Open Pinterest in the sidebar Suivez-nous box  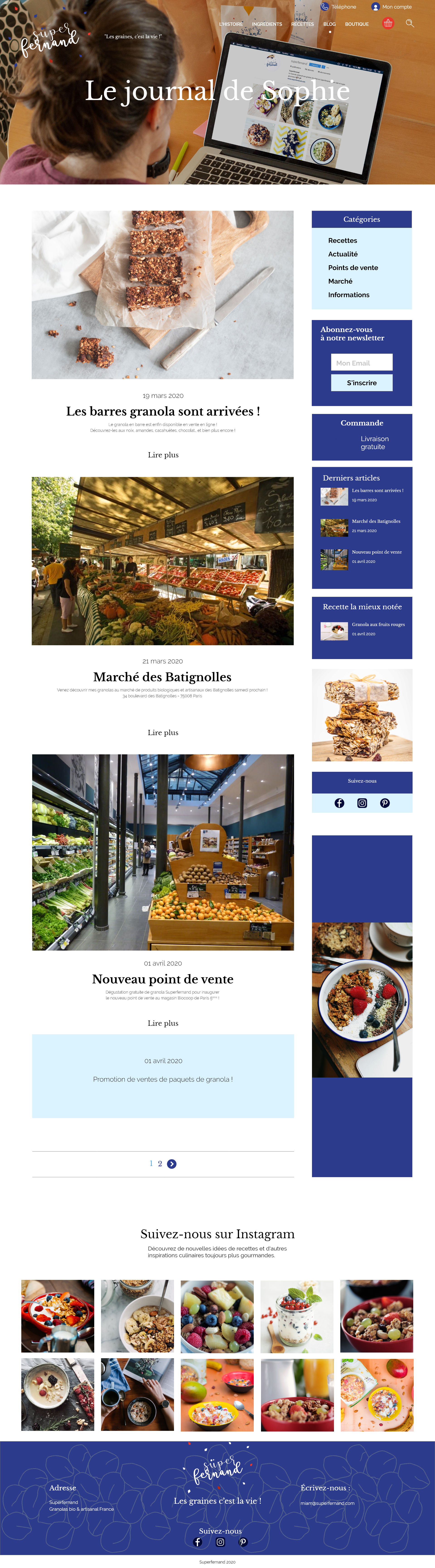pyautogui.click(x=385, y=803)
